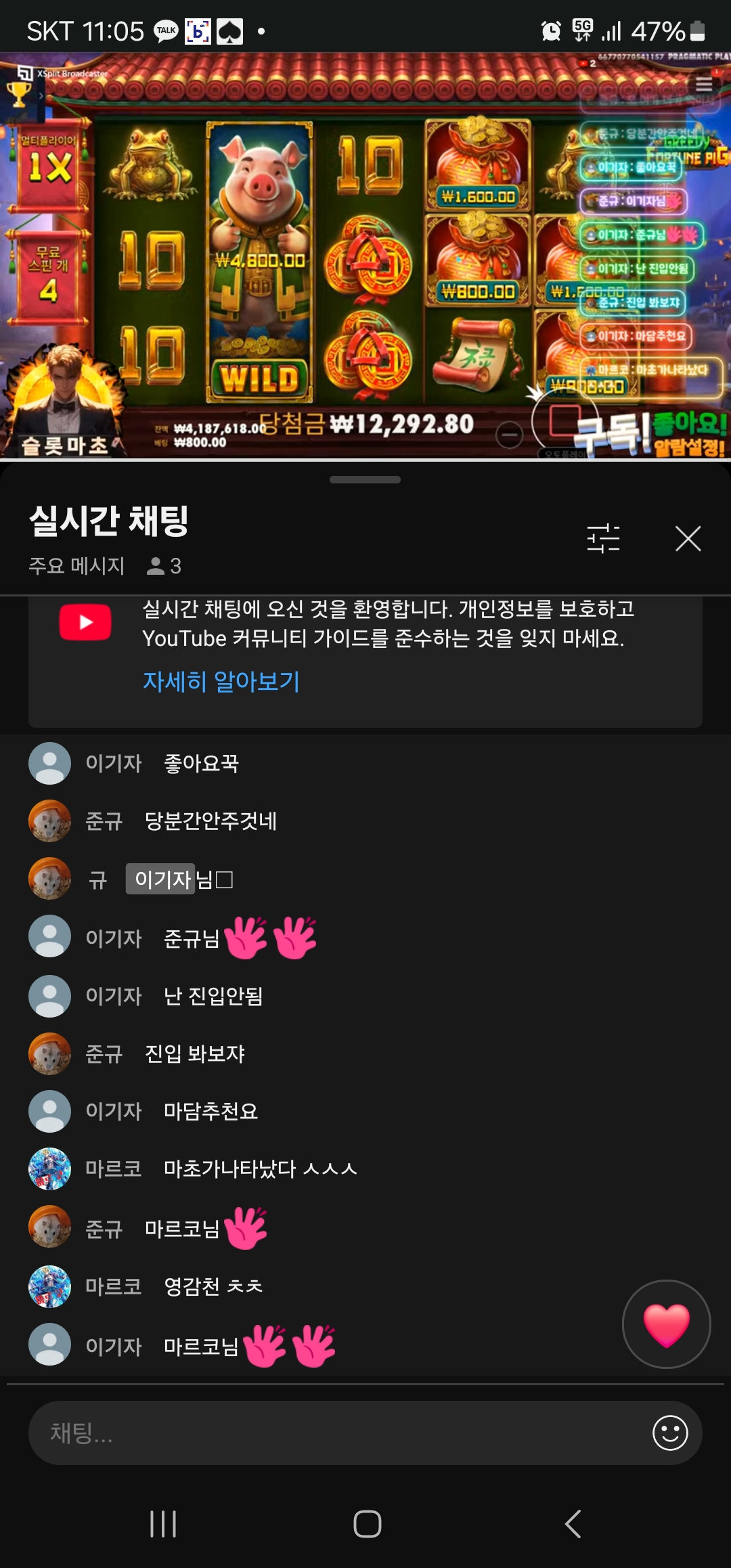Send a heart reaction
This screenshot has width=731, height=1568.
click(x=666, y=1324)
